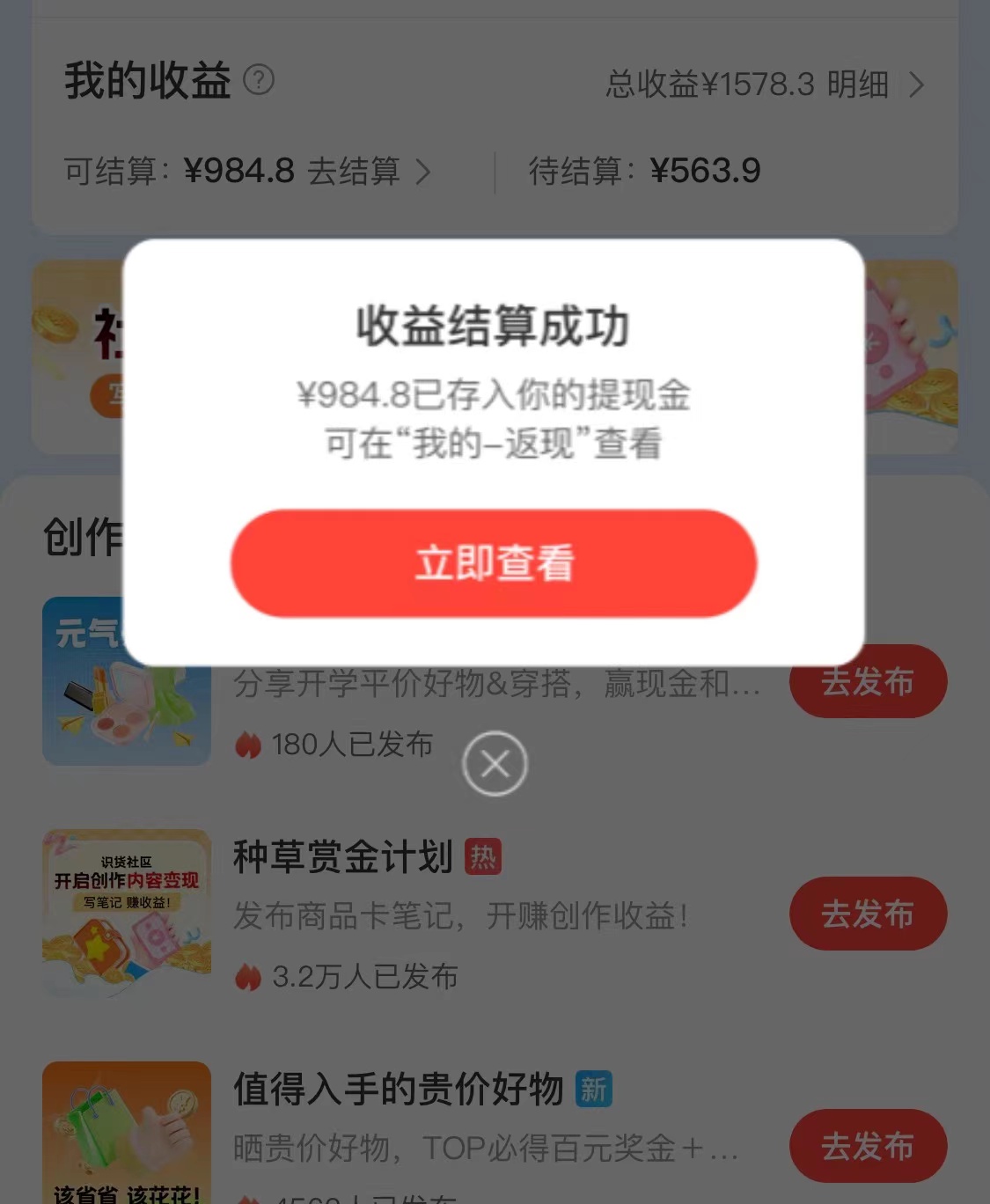Image resolution: width=990 pixels, height=1204 pixels.
Task: Open the 我的收益 help icon
Action: tap(259, 80)
